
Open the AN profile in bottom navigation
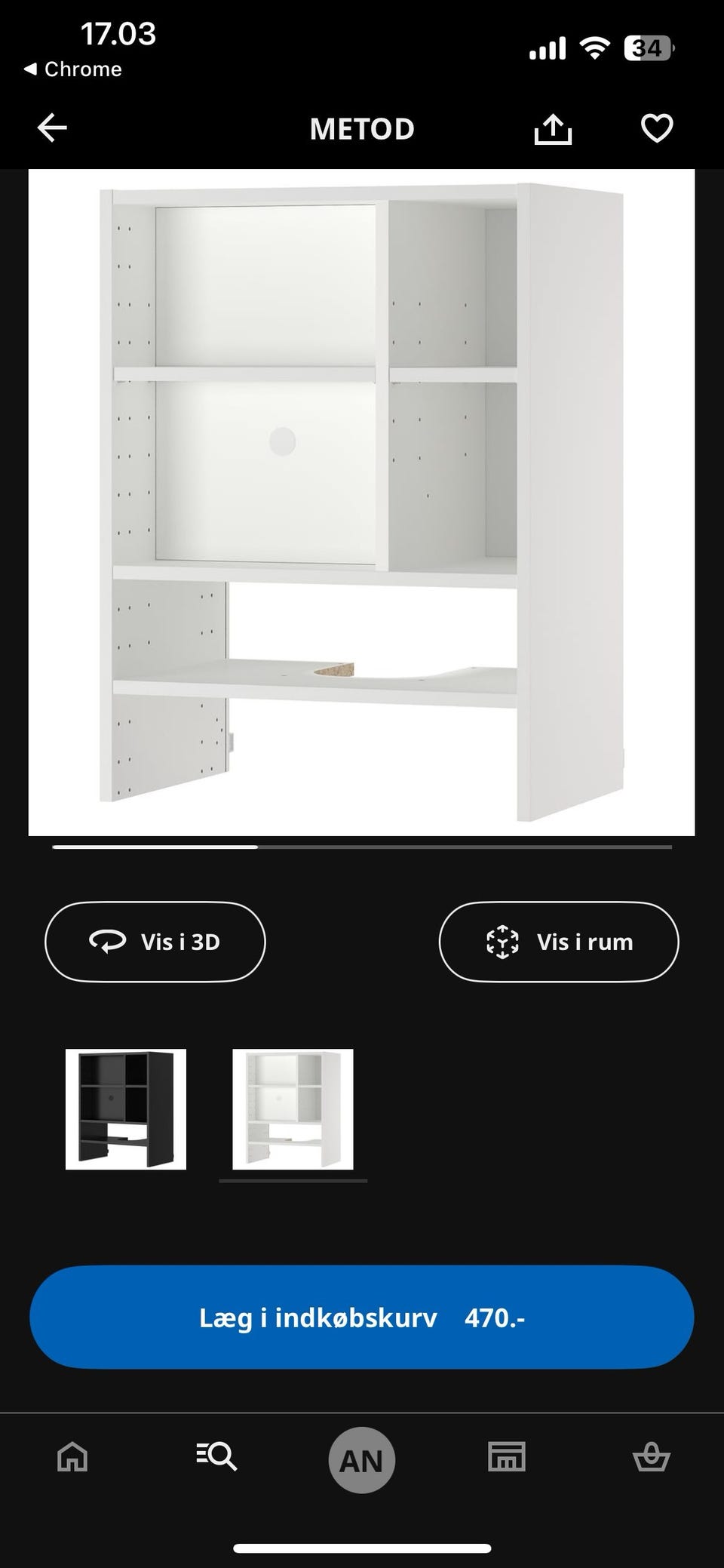(362, 1458)
